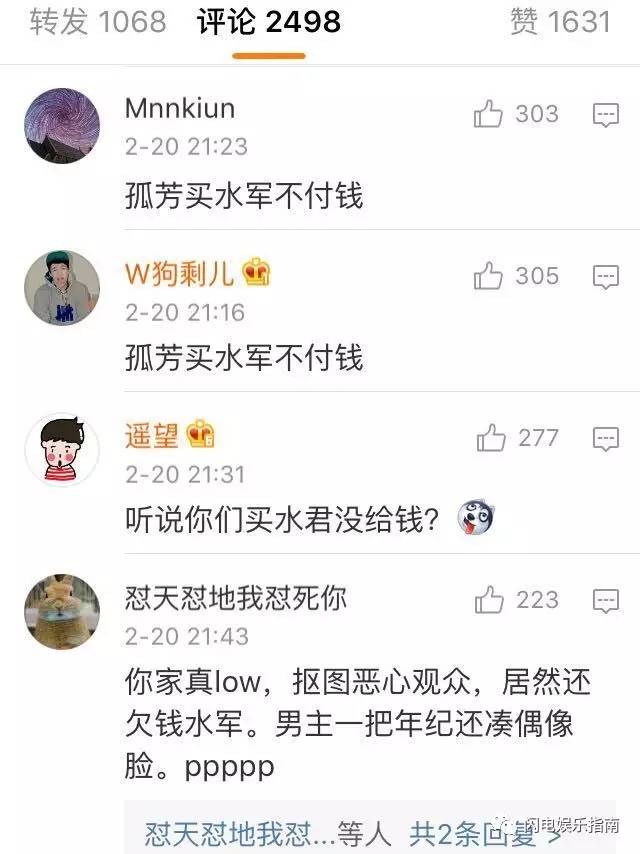This screenshot has height=854, width=640.
Task: Reply to 遥望's comment via comment icon
Action: click(606, 438)
